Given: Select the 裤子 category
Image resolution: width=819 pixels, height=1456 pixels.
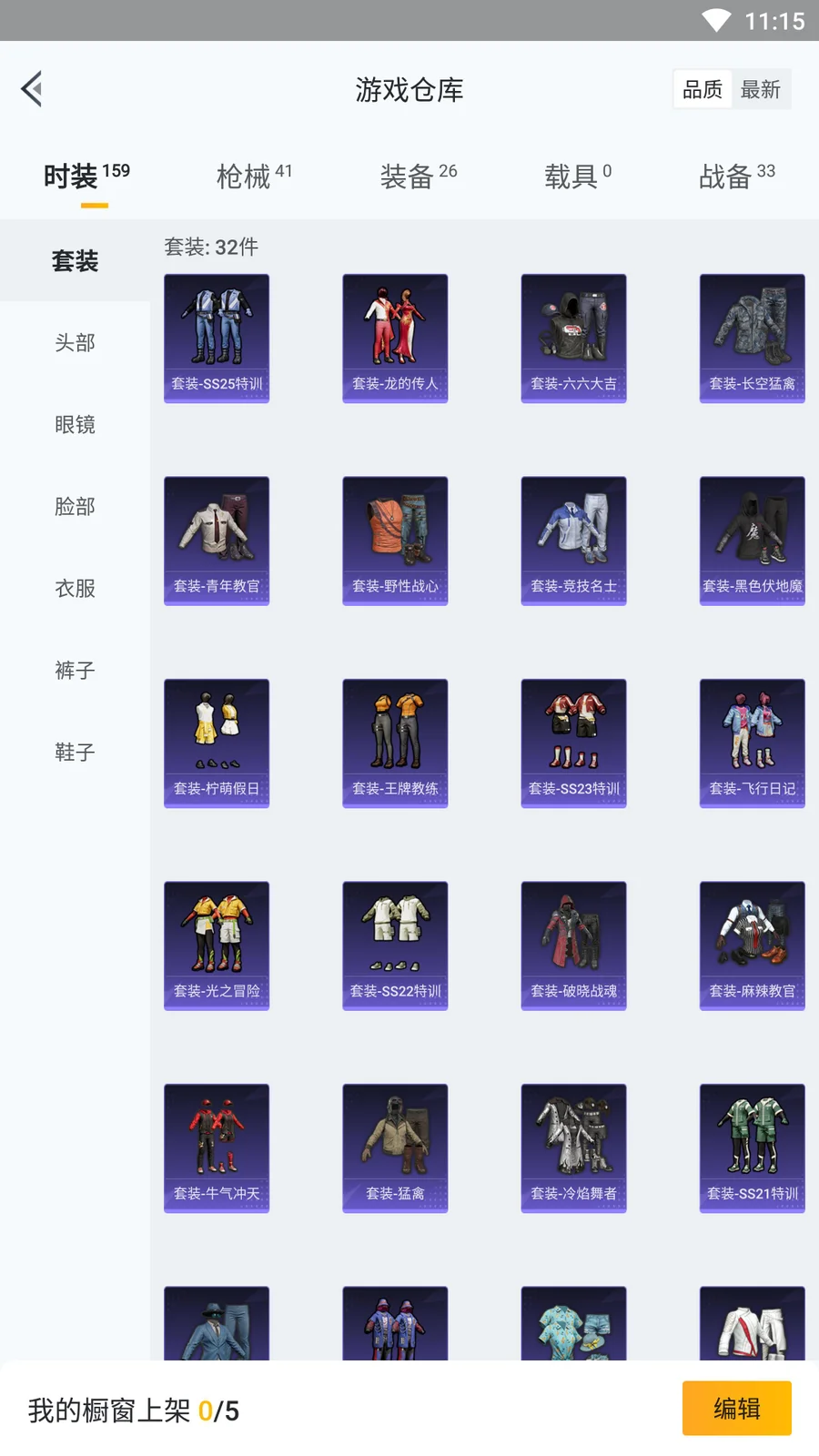Looking at the screenshot, I should click(75, 671).
